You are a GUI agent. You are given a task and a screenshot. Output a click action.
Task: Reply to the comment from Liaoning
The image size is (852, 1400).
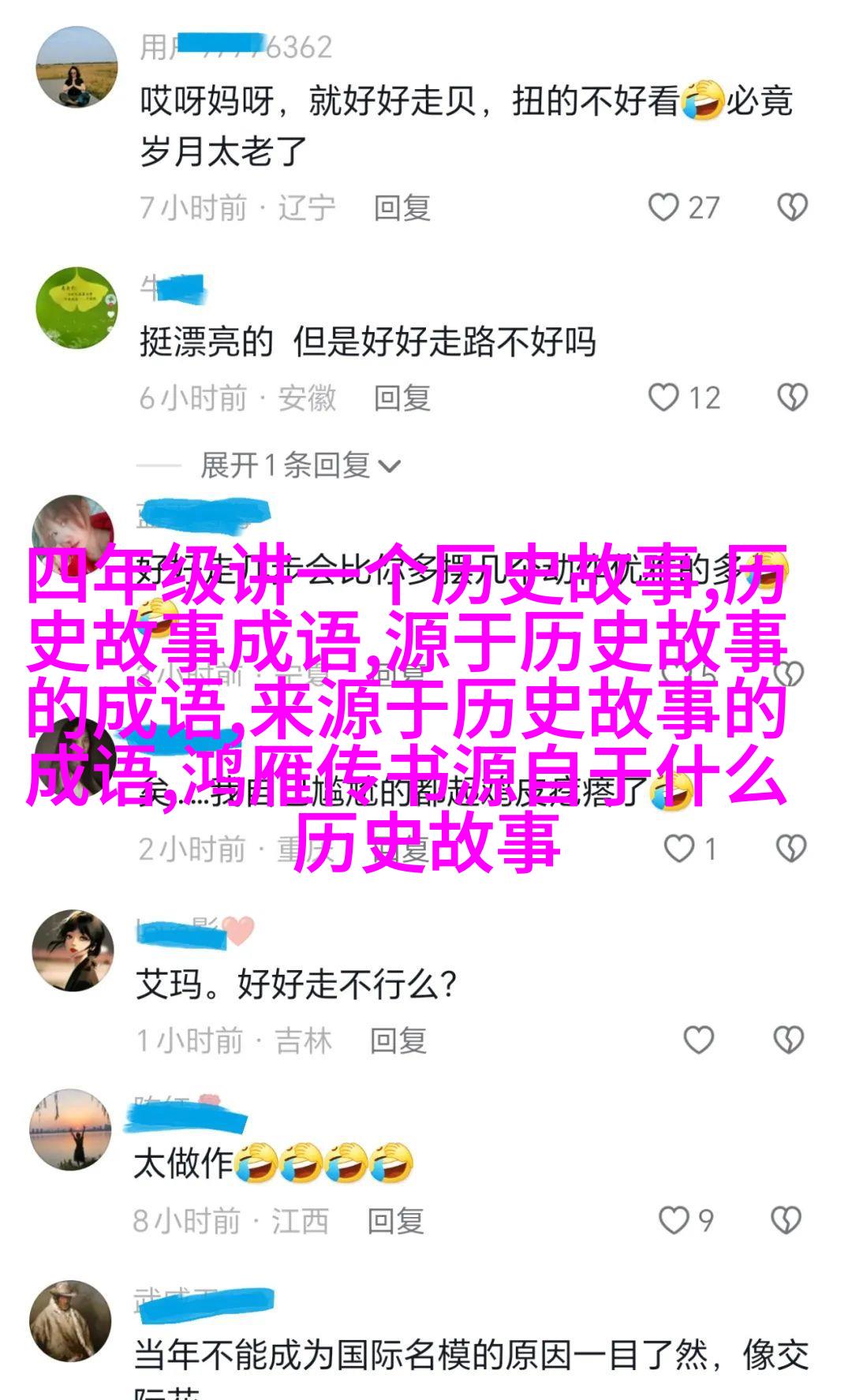[x=402, y=208]
